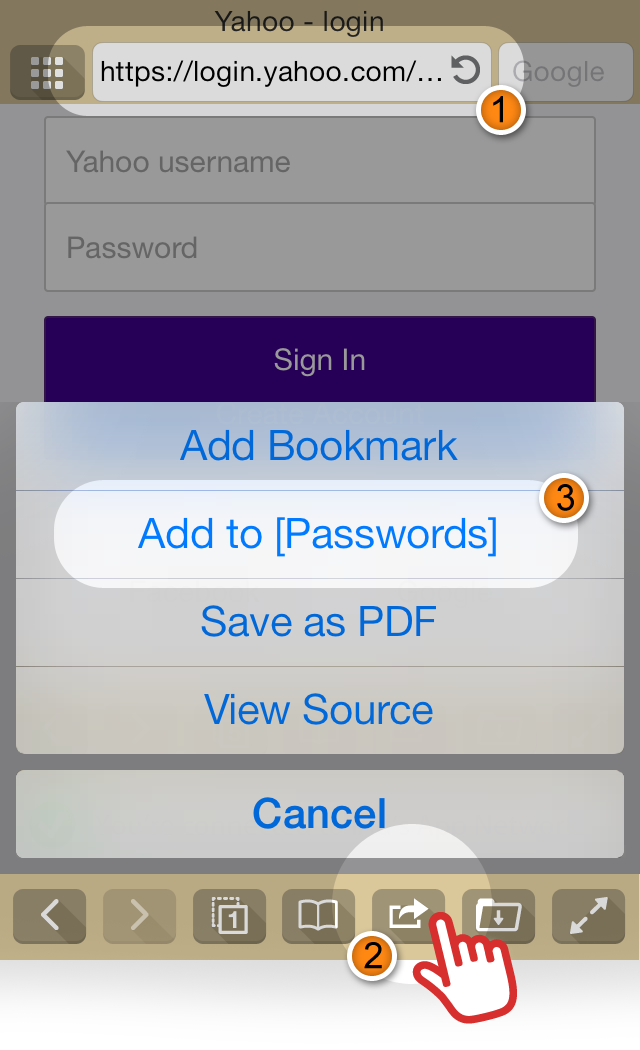Choose Add to [Passwords]
The height and width of the screenshot is (1050, 640).
click(x=320, y=534)
